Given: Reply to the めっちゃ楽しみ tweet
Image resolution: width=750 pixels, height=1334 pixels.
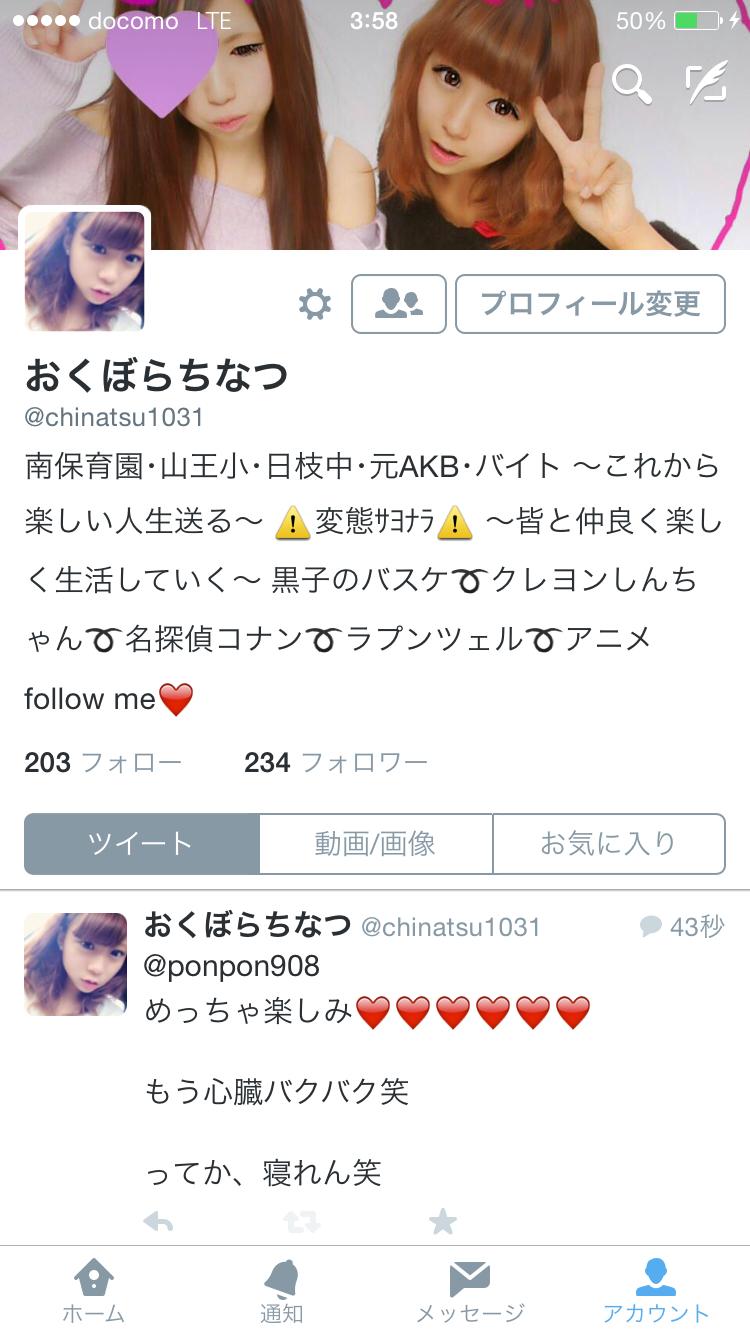Looking at the screenshot, I should pos(158,1221).
